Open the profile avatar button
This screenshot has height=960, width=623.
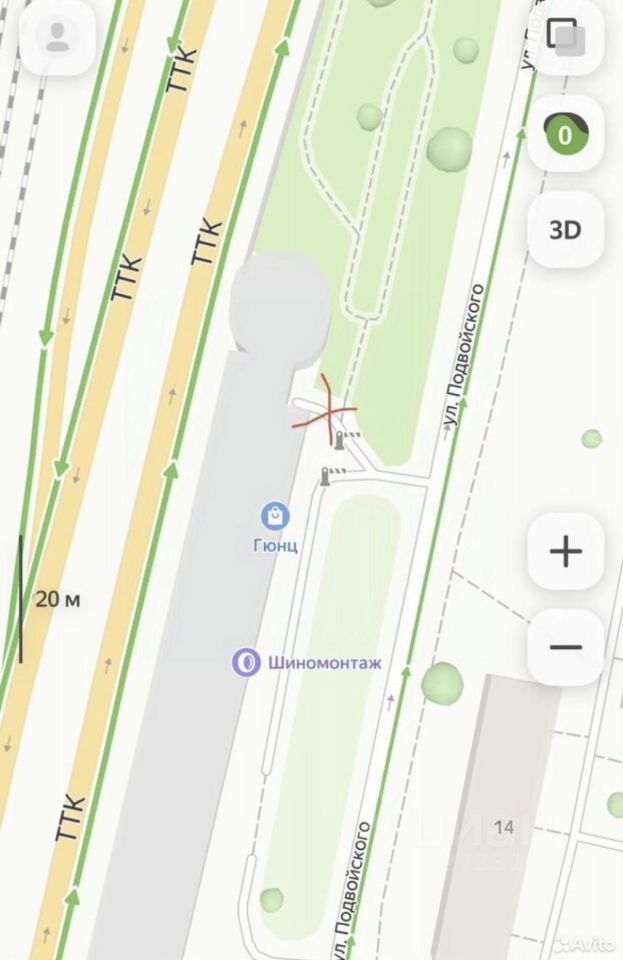58,37
